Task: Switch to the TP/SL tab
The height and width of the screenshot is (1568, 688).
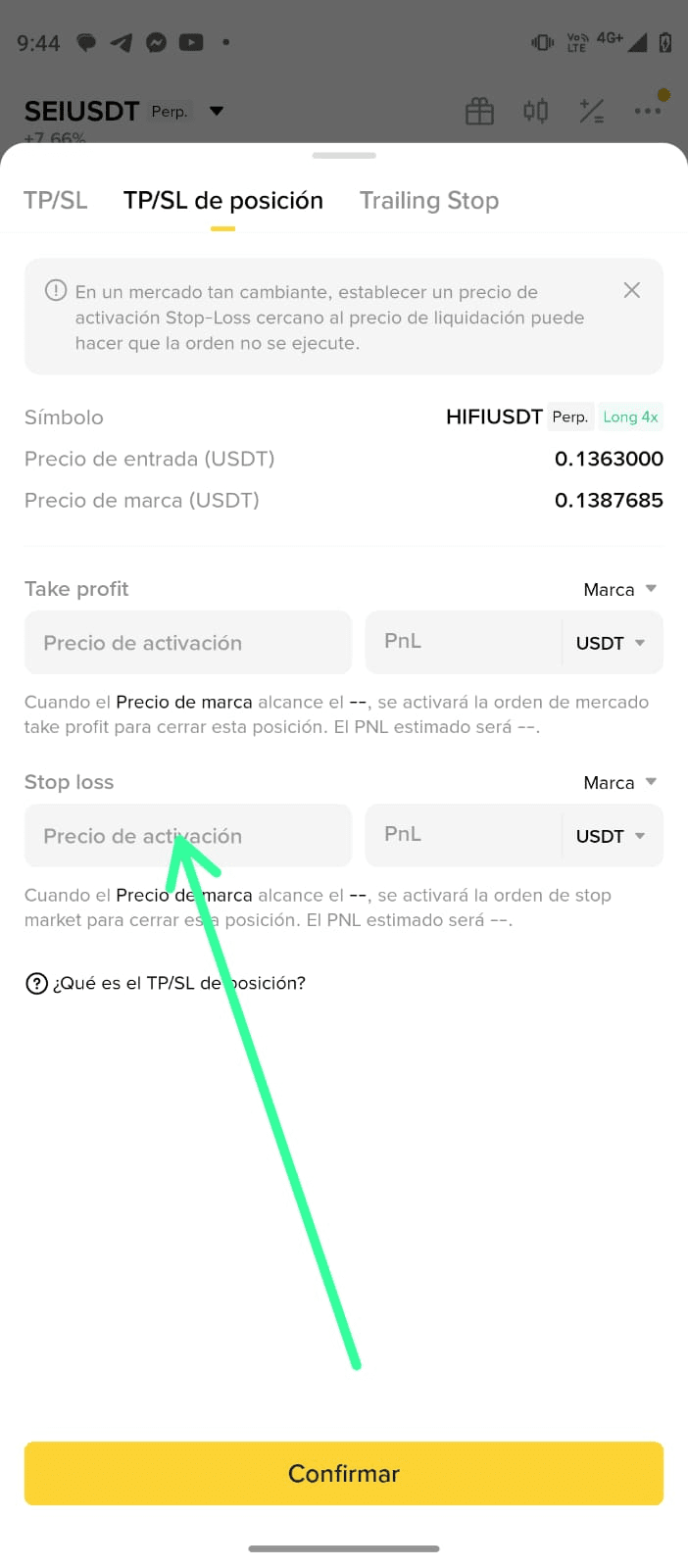Action: click(56, 201)
